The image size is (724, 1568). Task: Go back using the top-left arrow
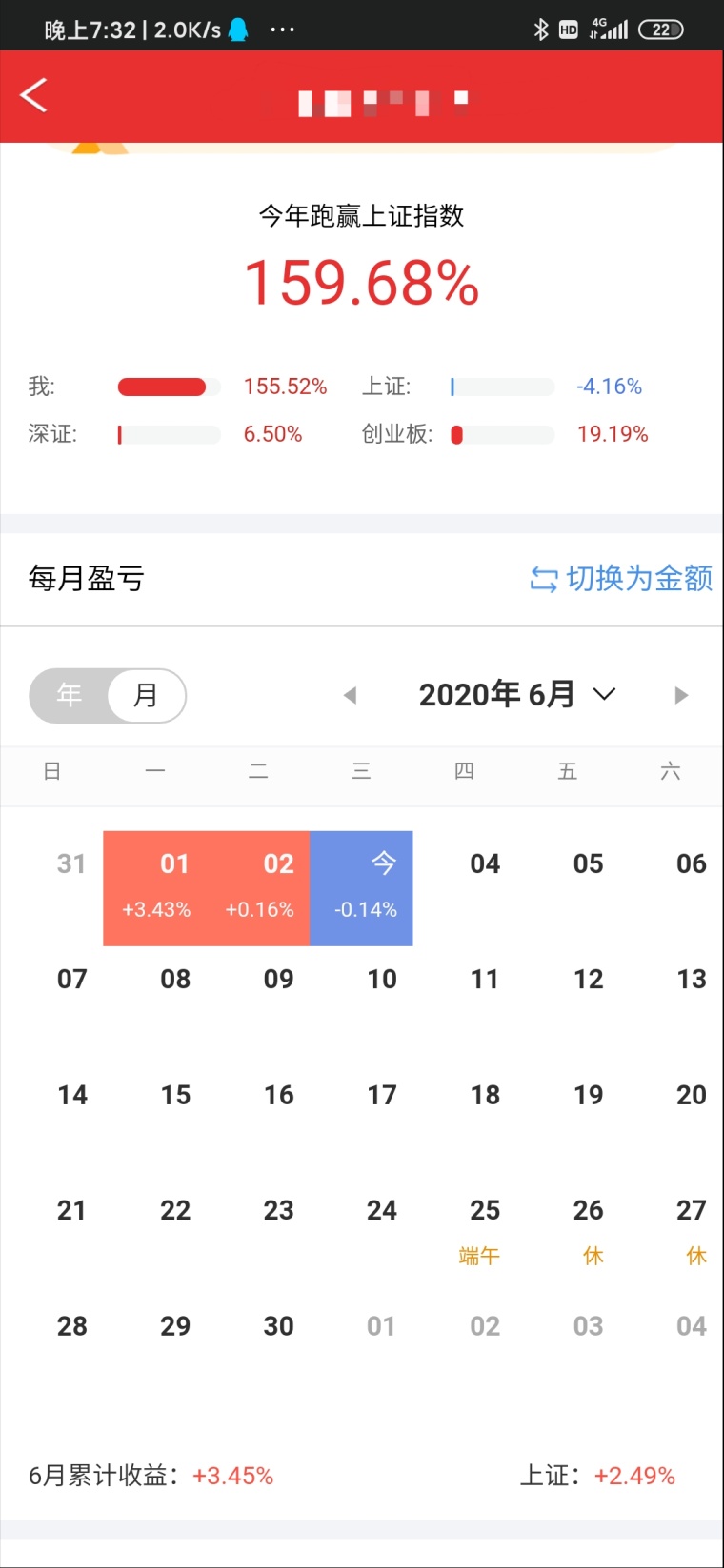[33, 95]
